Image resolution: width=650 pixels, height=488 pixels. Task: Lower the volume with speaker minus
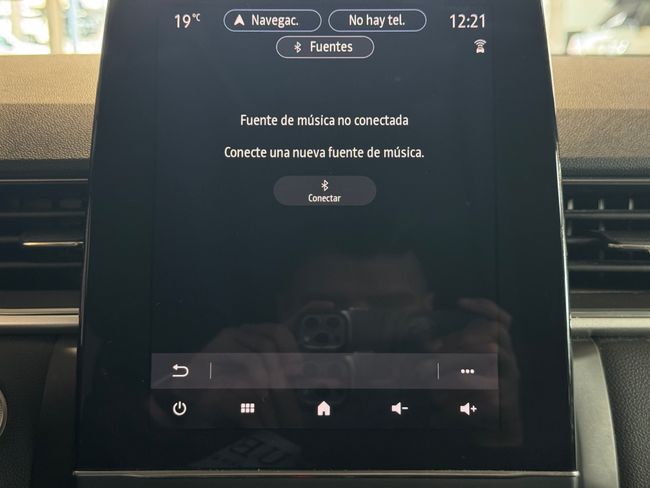point(399,408)
